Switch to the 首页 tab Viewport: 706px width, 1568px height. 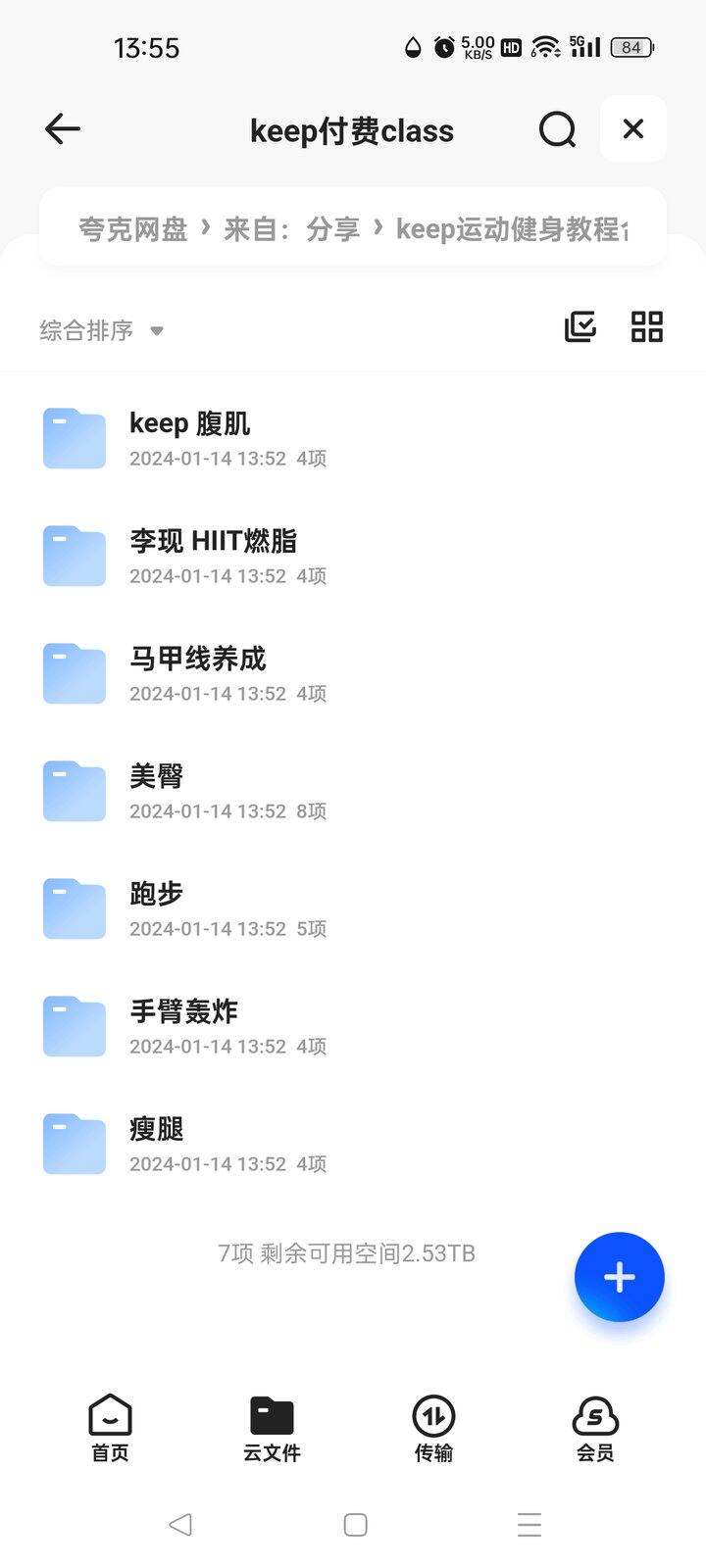click(110, 1429)
